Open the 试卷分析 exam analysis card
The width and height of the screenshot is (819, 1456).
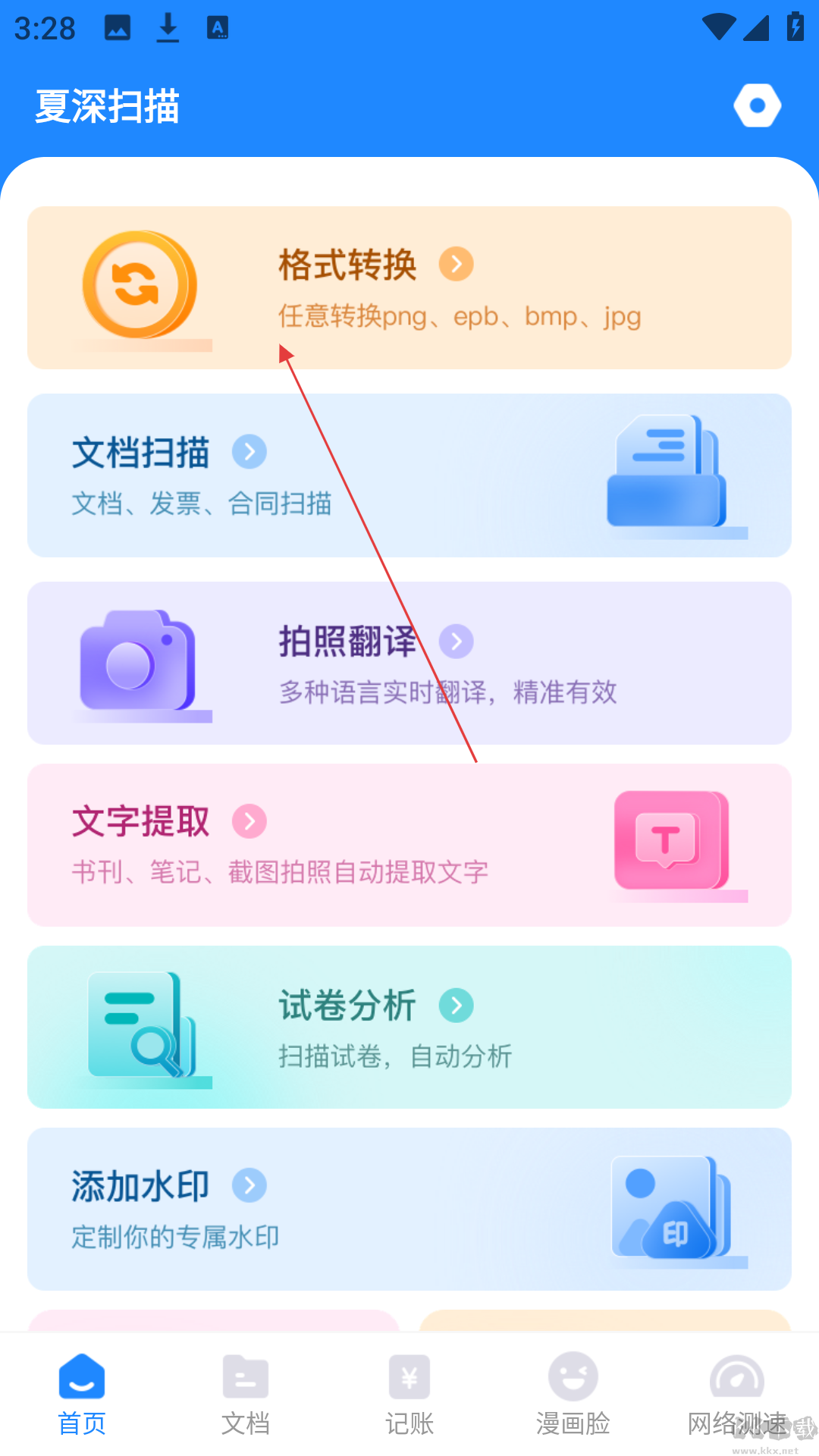coord(409,1027)
